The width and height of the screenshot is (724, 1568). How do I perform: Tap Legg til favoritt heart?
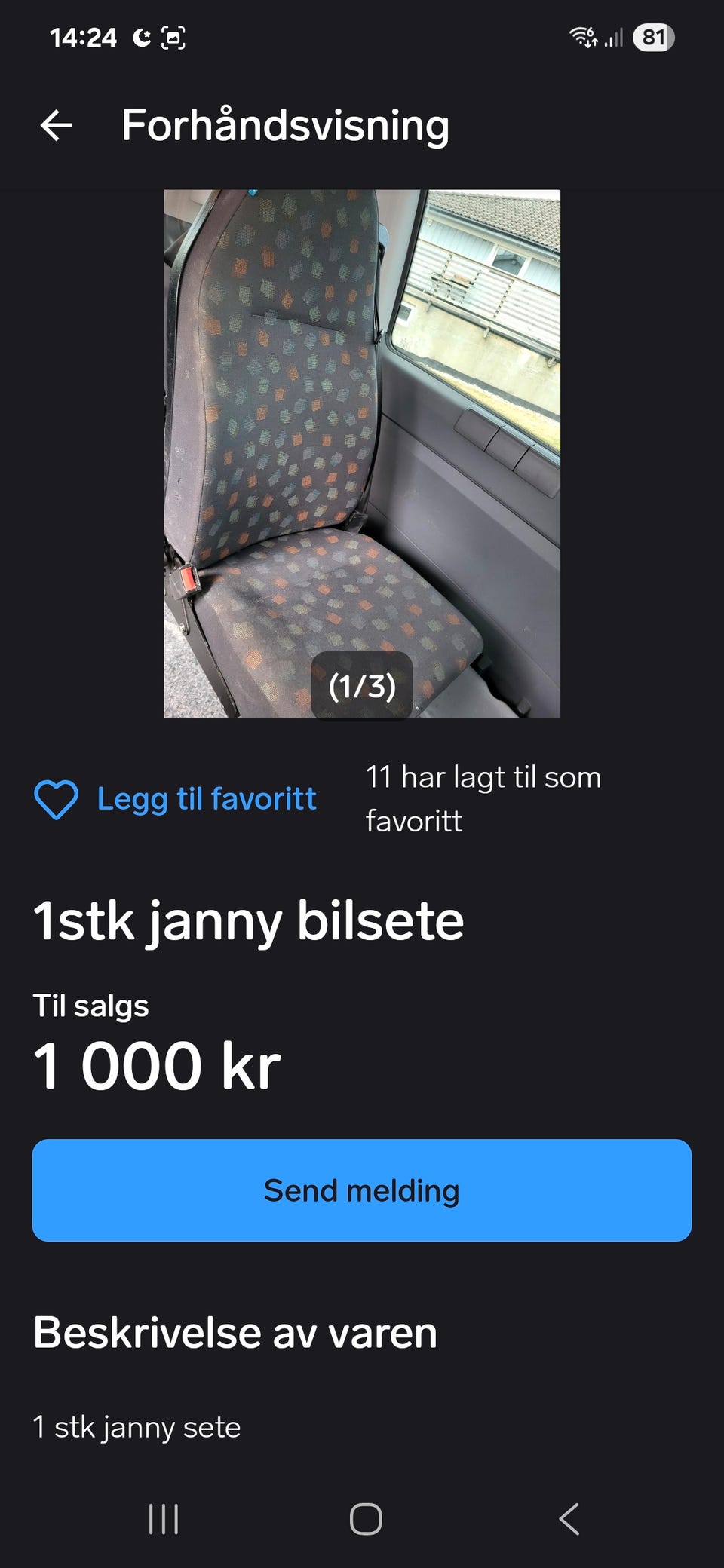(x=57, y=799)
